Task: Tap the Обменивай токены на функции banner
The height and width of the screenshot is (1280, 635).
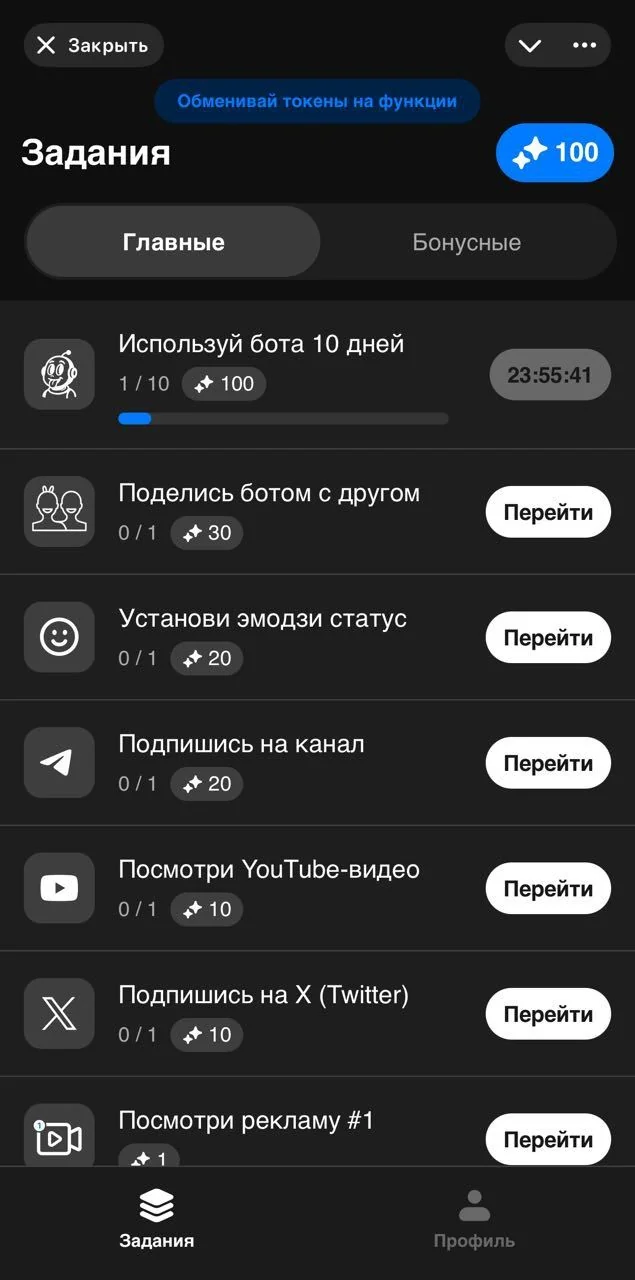Action: pyautogui.click(x=317, y=101)
